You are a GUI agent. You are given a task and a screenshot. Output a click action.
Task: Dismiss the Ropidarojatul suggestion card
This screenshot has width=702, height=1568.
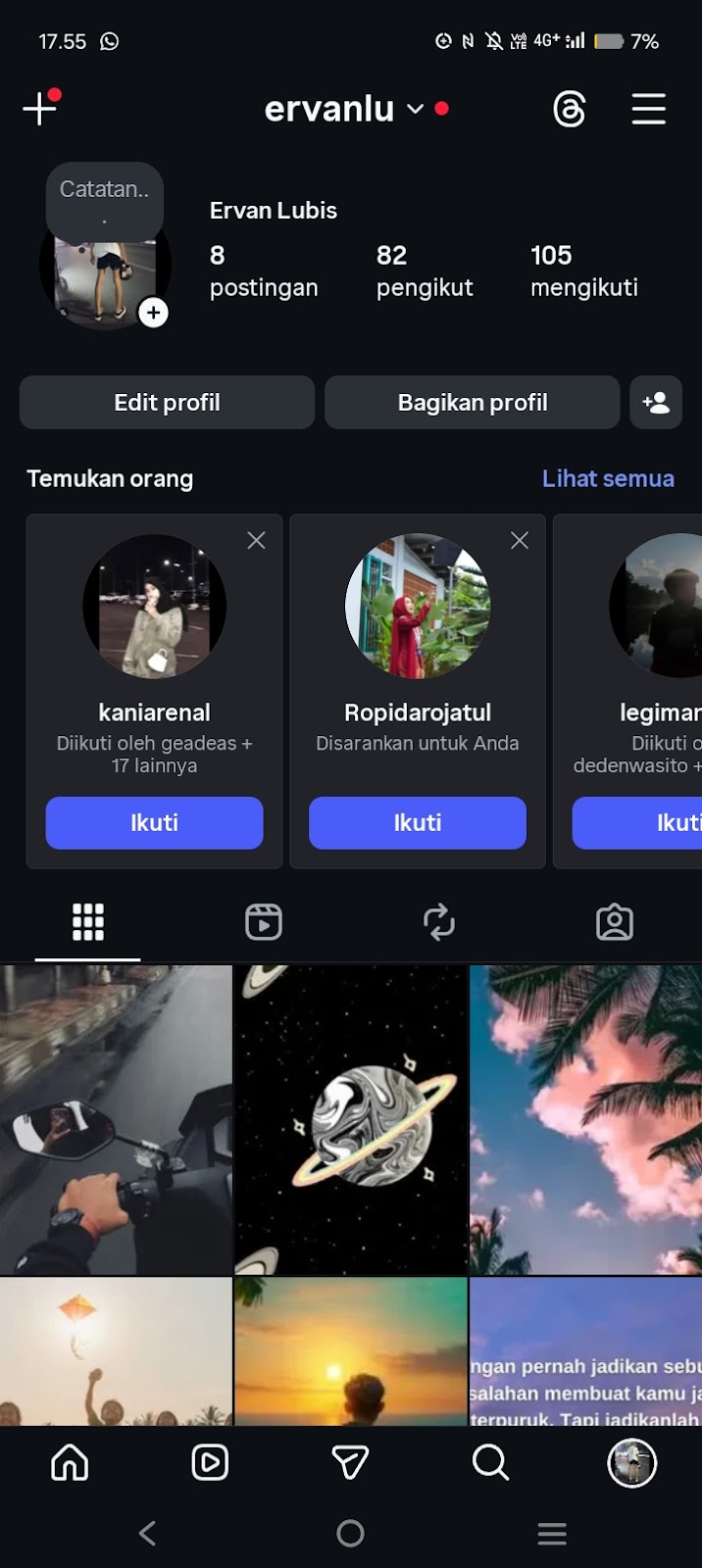point(520,540)
